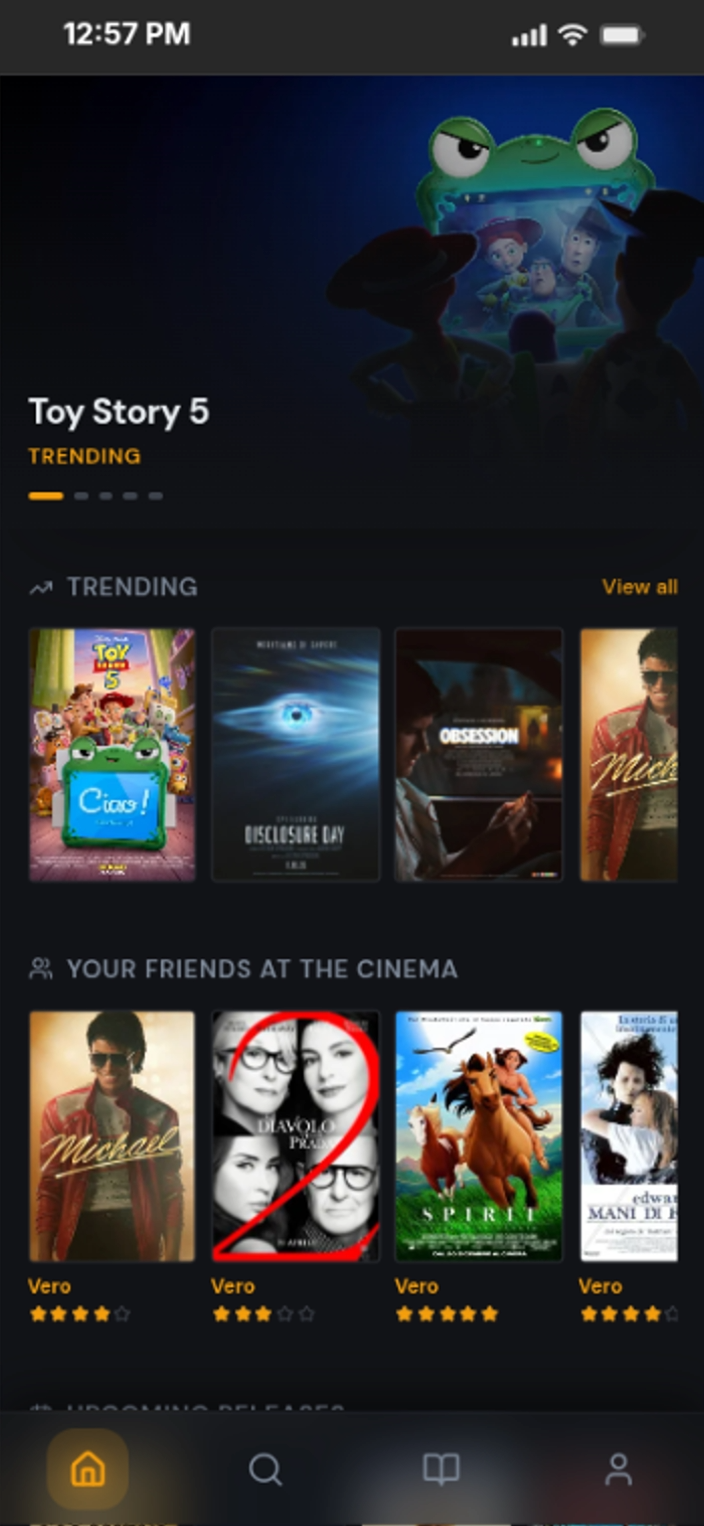Open the Obsession movie poster
The image size is (704, 1526).
pyautogui.click(x=479, y=755)
